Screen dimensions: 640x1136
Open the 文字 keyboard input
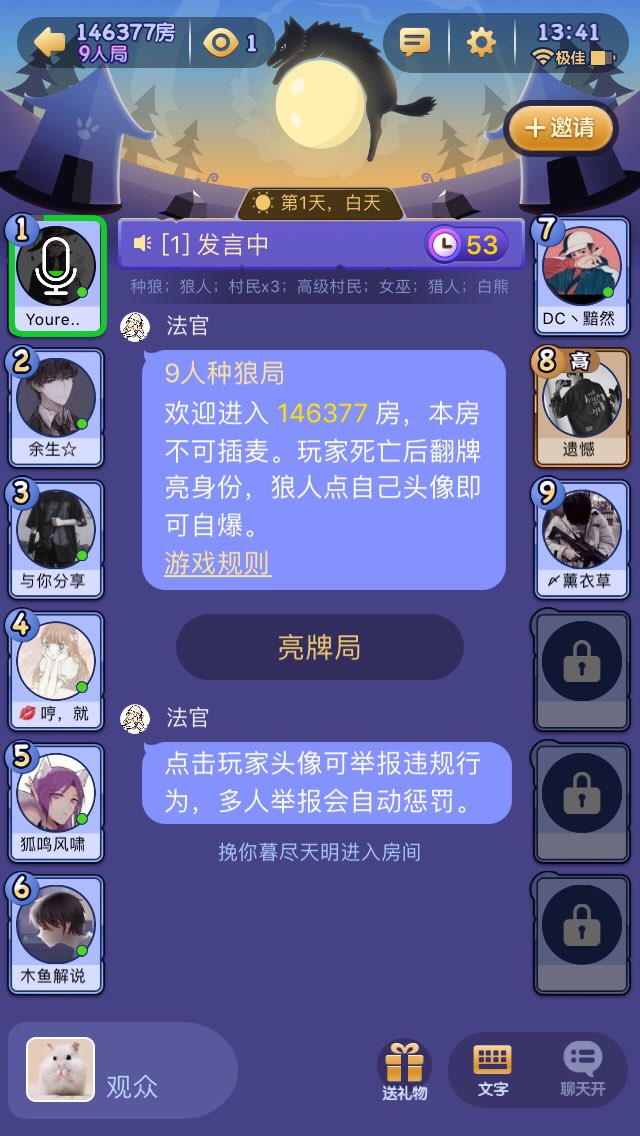point(493,1068)
